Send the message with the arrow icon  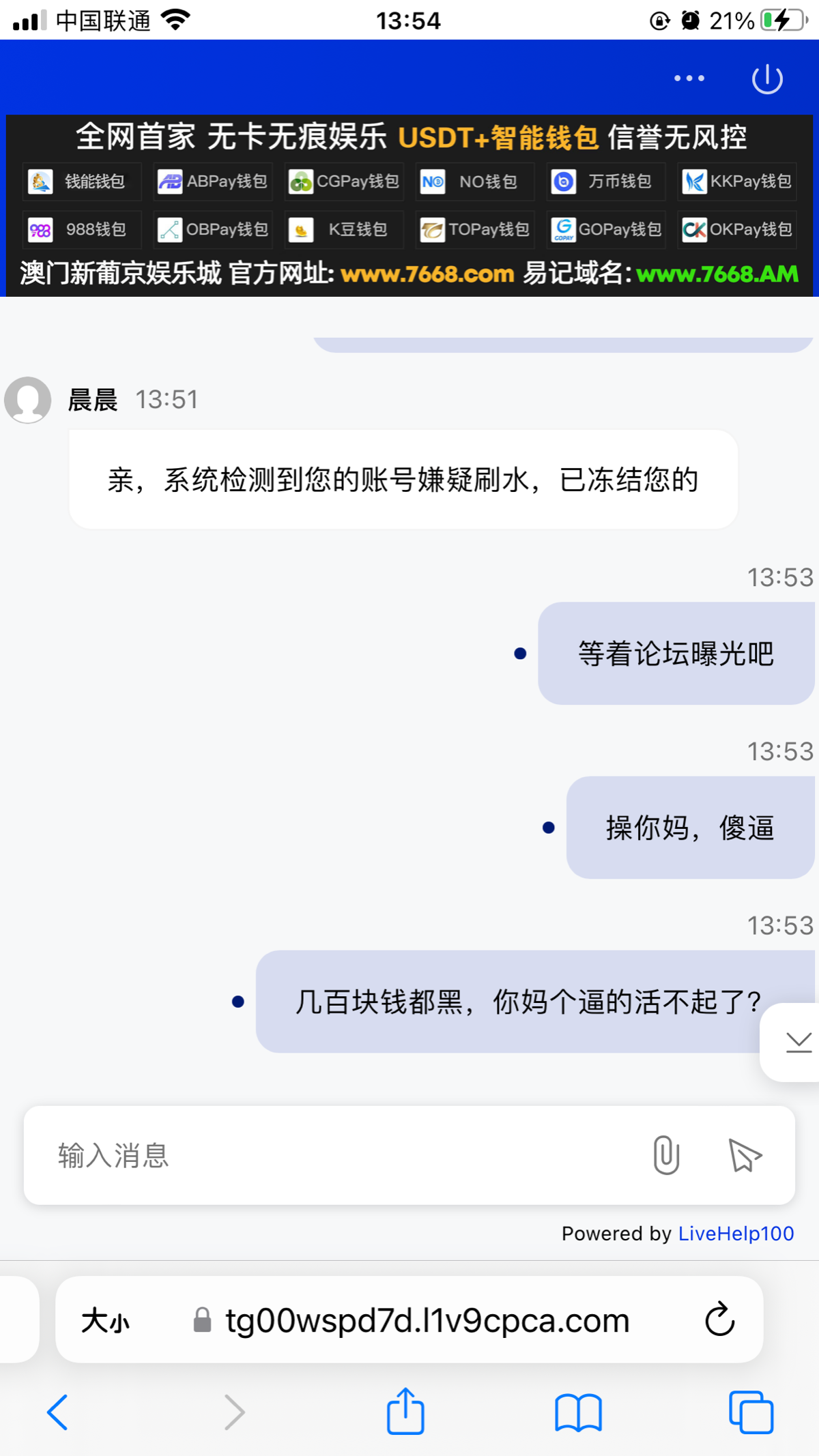click(x=745, y=1155)
